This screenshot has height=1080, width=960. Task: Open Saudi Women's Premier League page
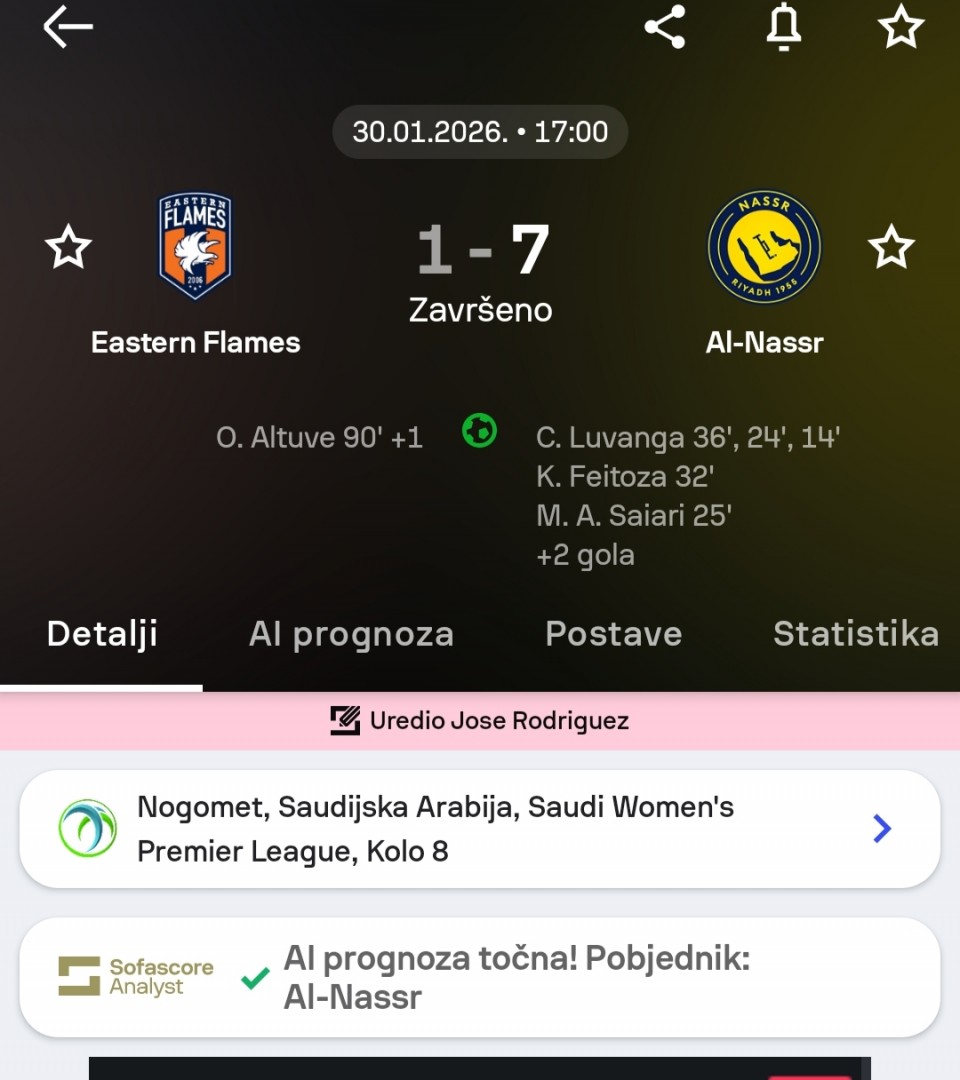(x=480, y=829)
